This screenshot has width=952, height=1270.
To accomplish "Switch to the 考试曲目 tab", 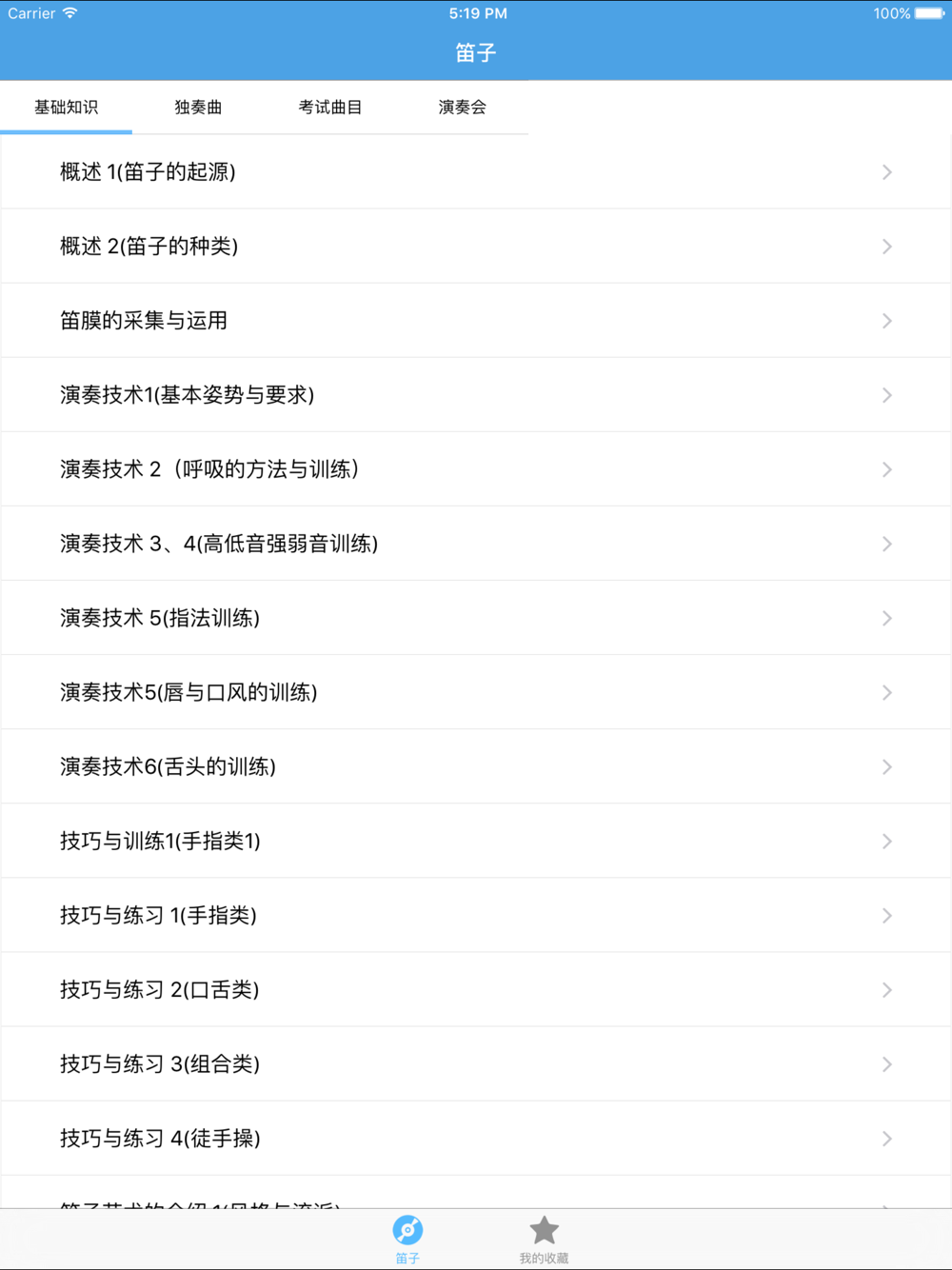I will [330, 108].
